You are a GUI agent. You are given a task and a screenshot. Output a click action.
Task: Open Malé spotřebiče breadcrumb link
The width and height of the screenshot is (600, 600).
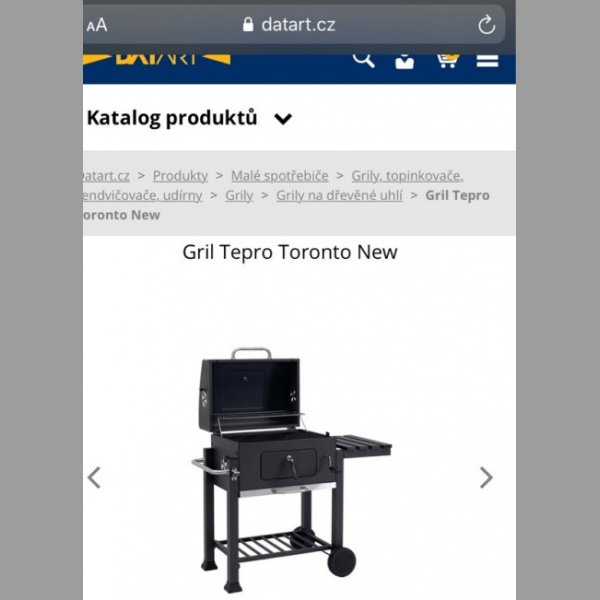[x=279, y=176]
